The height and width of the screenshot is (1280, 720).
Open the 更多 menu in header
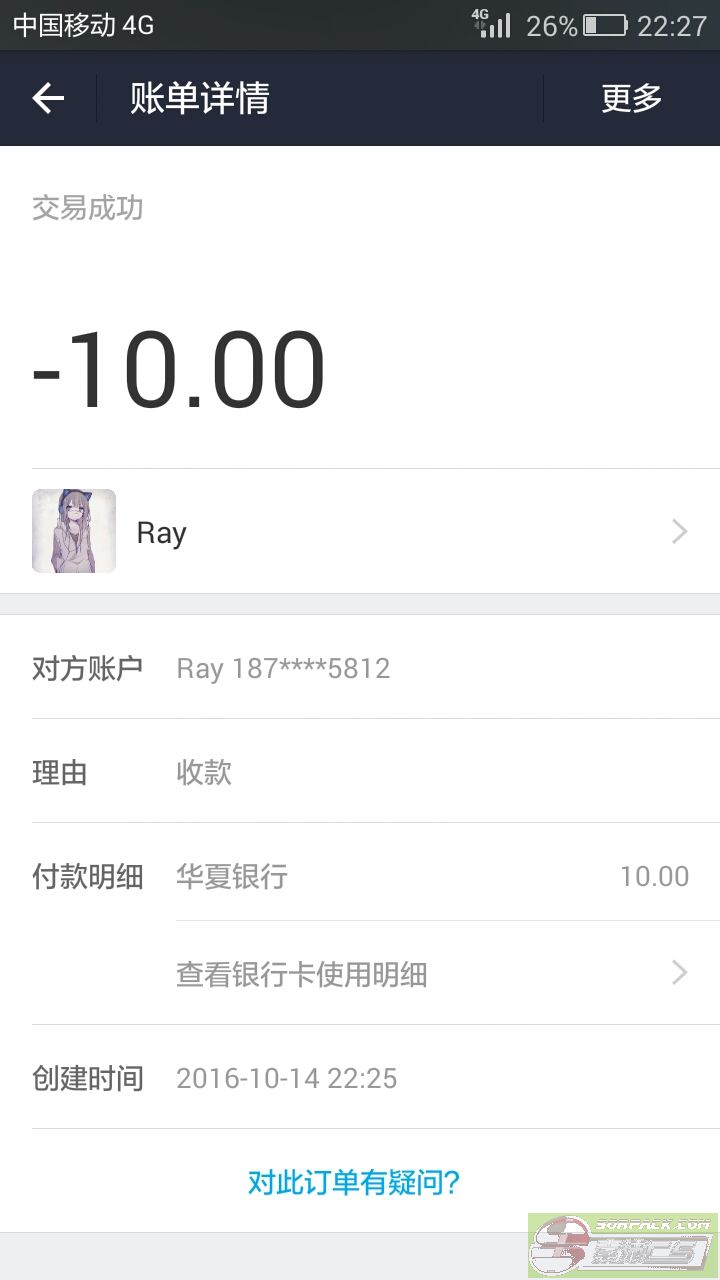pyautogui.click(x=631, y=98)
